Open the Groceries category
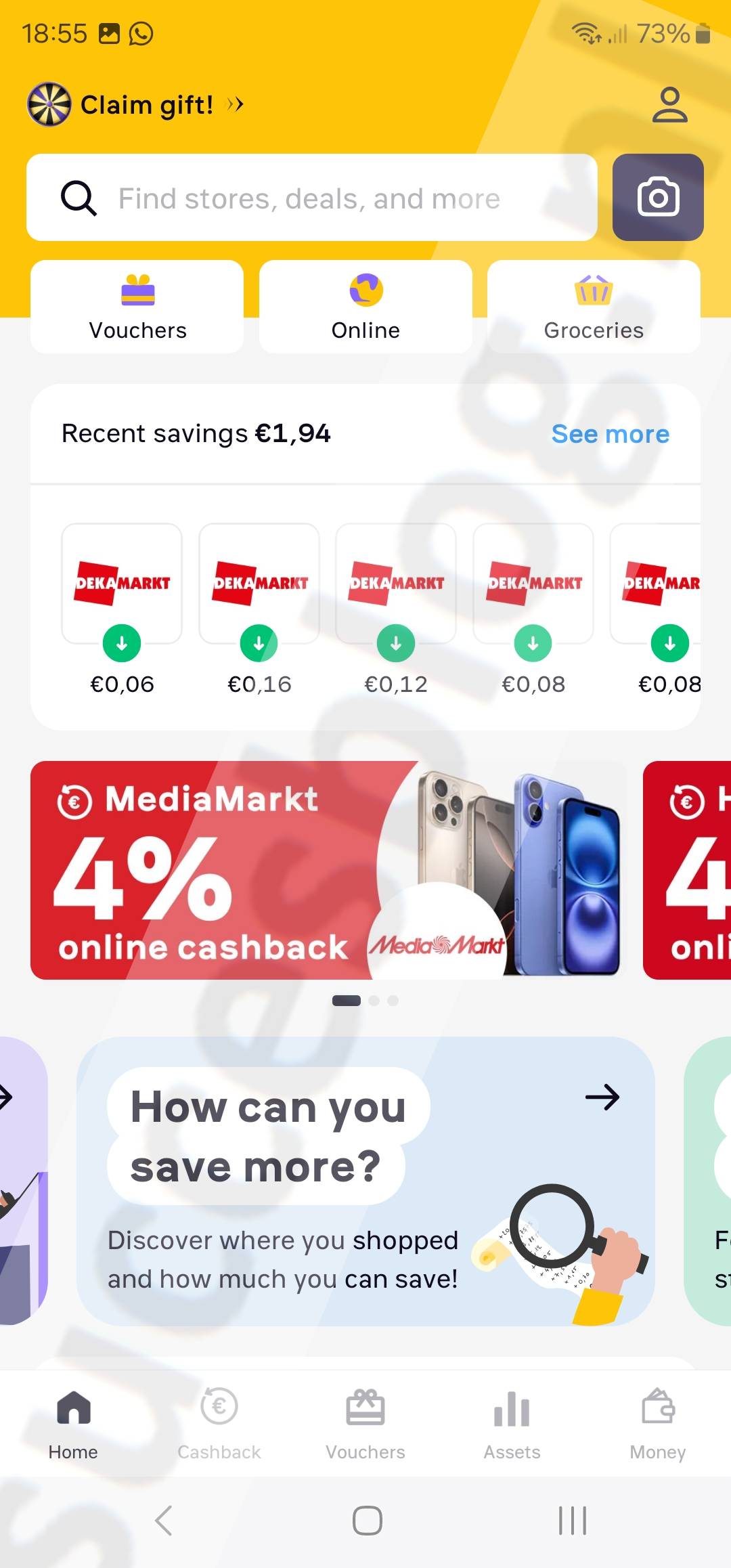The image size is (731, 1568). coord(594,307)
